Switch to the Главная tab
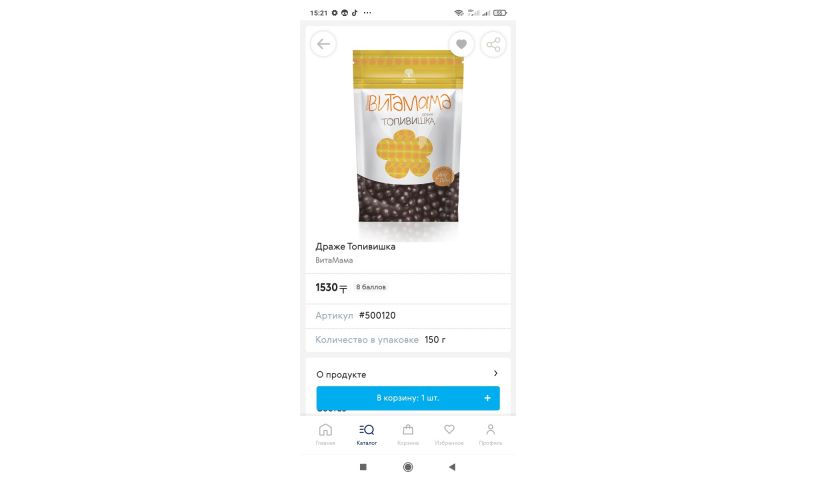The image size is (816, 480). coord(325,434)
